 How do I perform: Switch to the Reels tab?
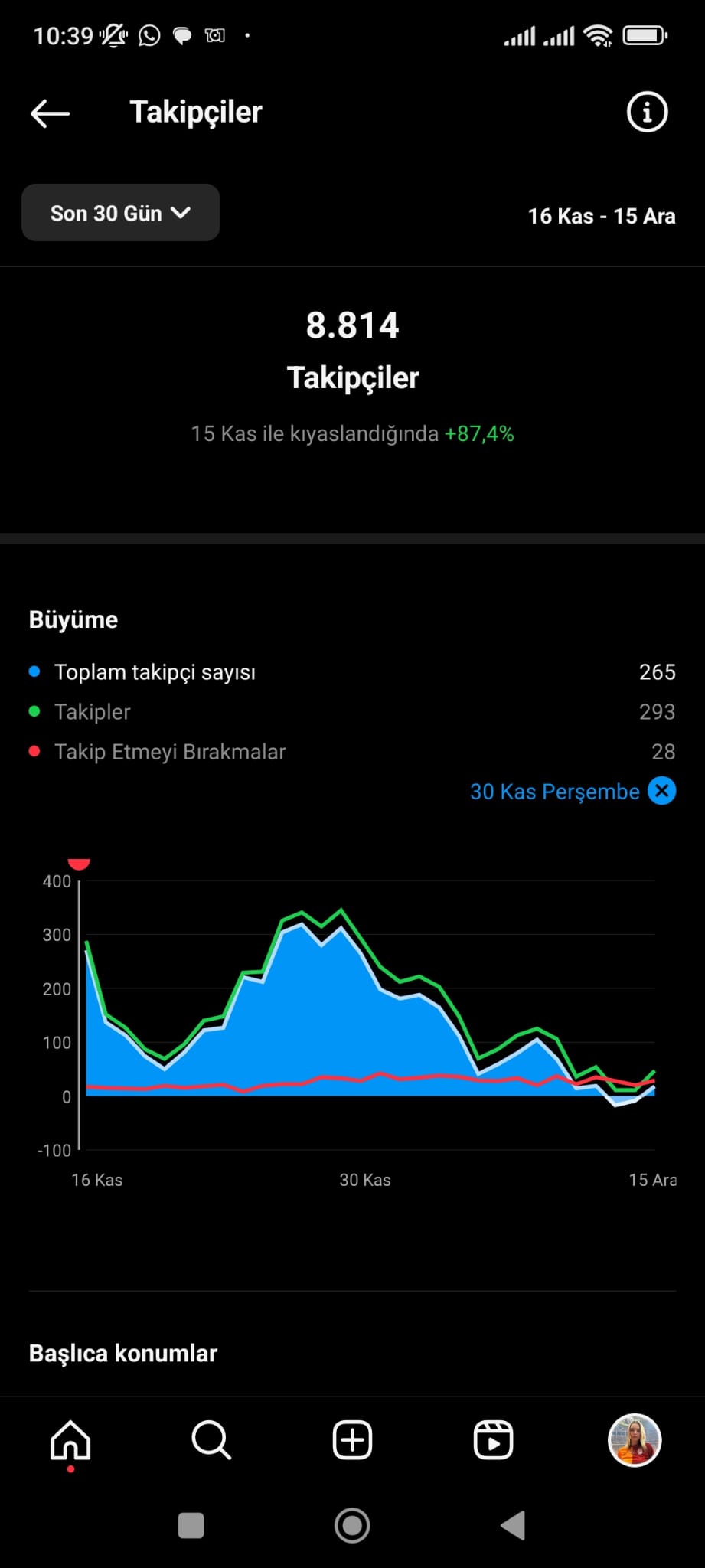tap(493, 1441)
